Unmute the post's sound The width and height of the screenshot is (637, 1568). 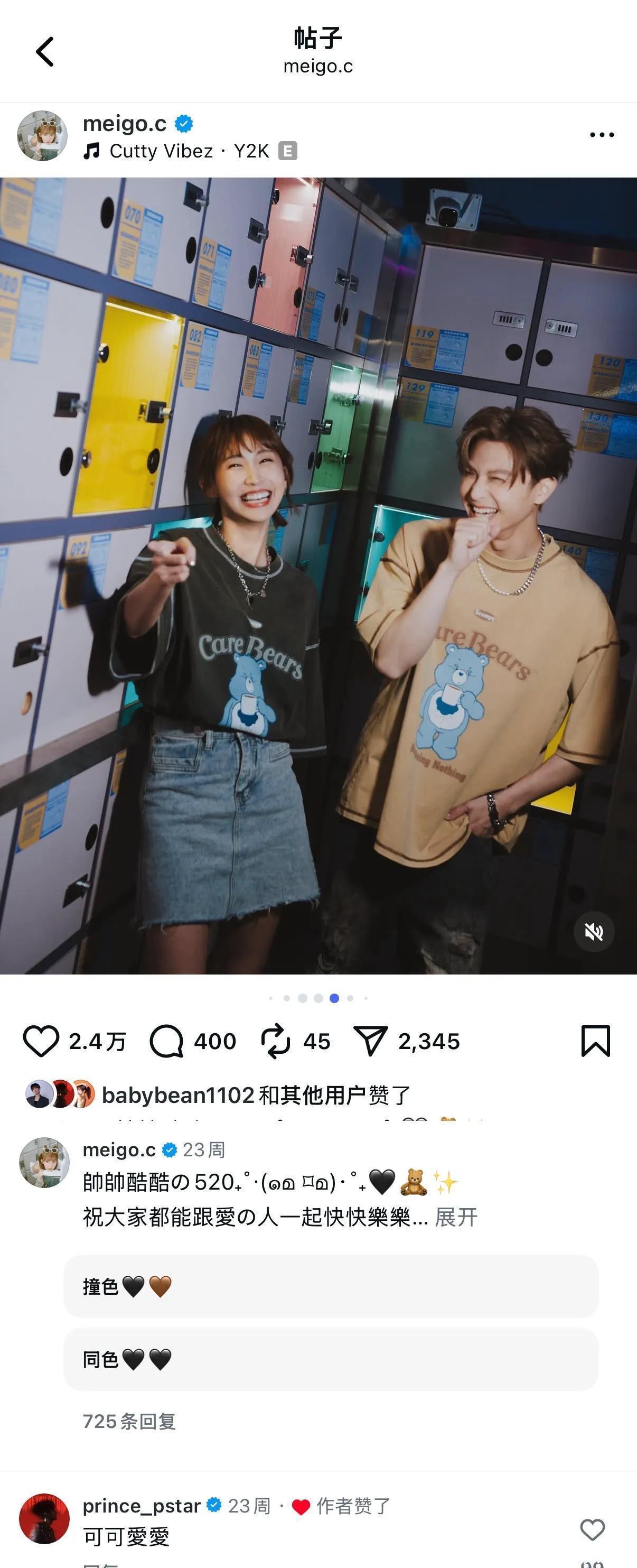point(594,931)
